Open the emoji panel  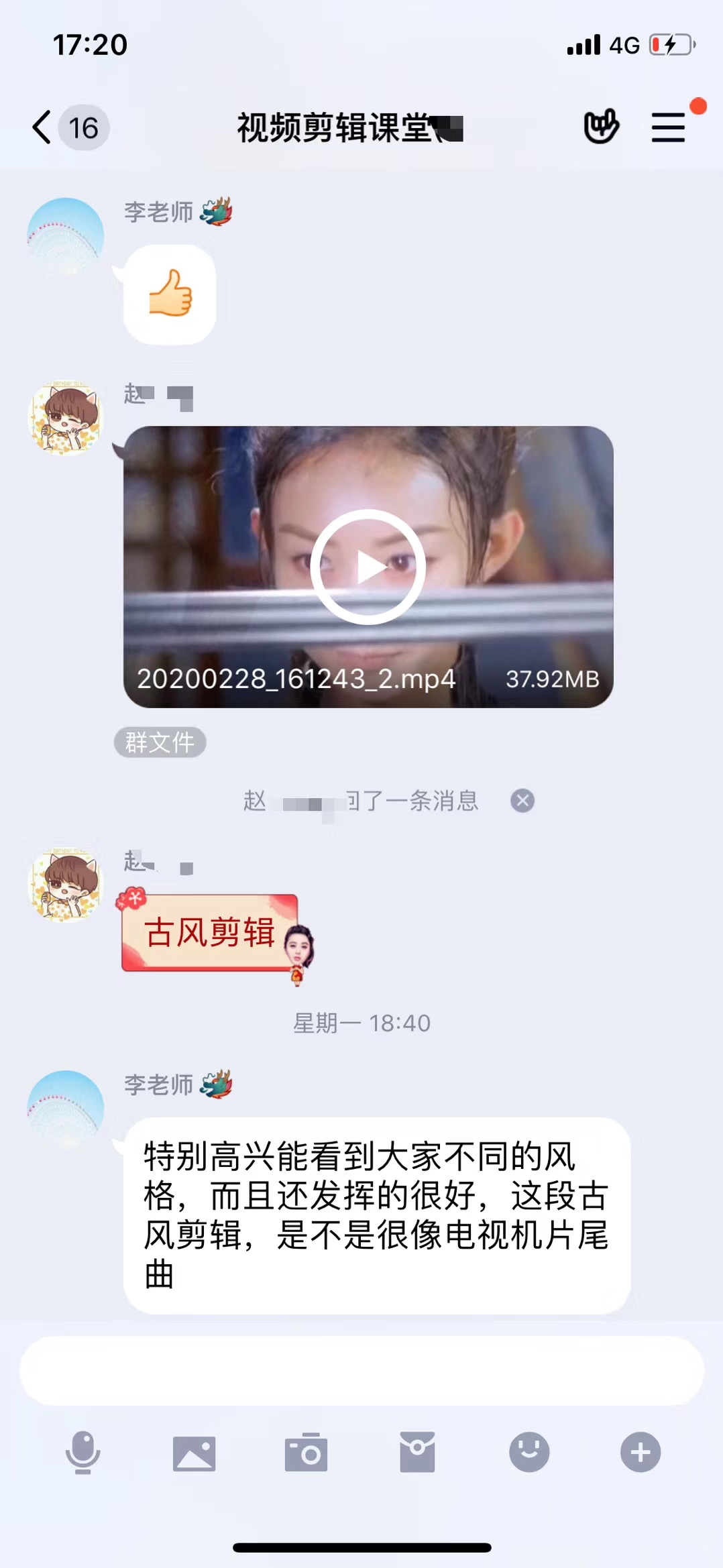(x=529, y=1452)
